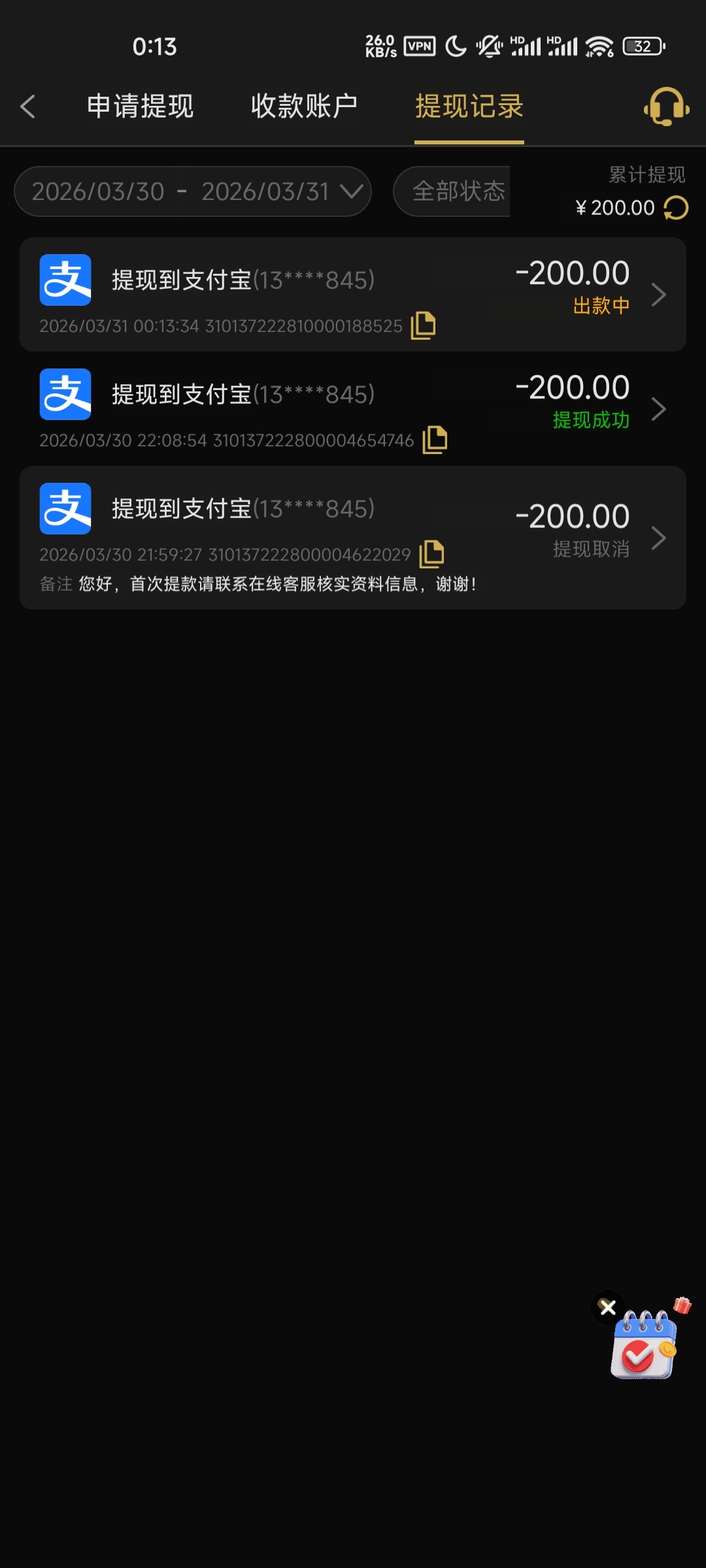Tap the back arrow to go back
Viewport: 706px width, 1568px height.
click(x=28, y=105)
